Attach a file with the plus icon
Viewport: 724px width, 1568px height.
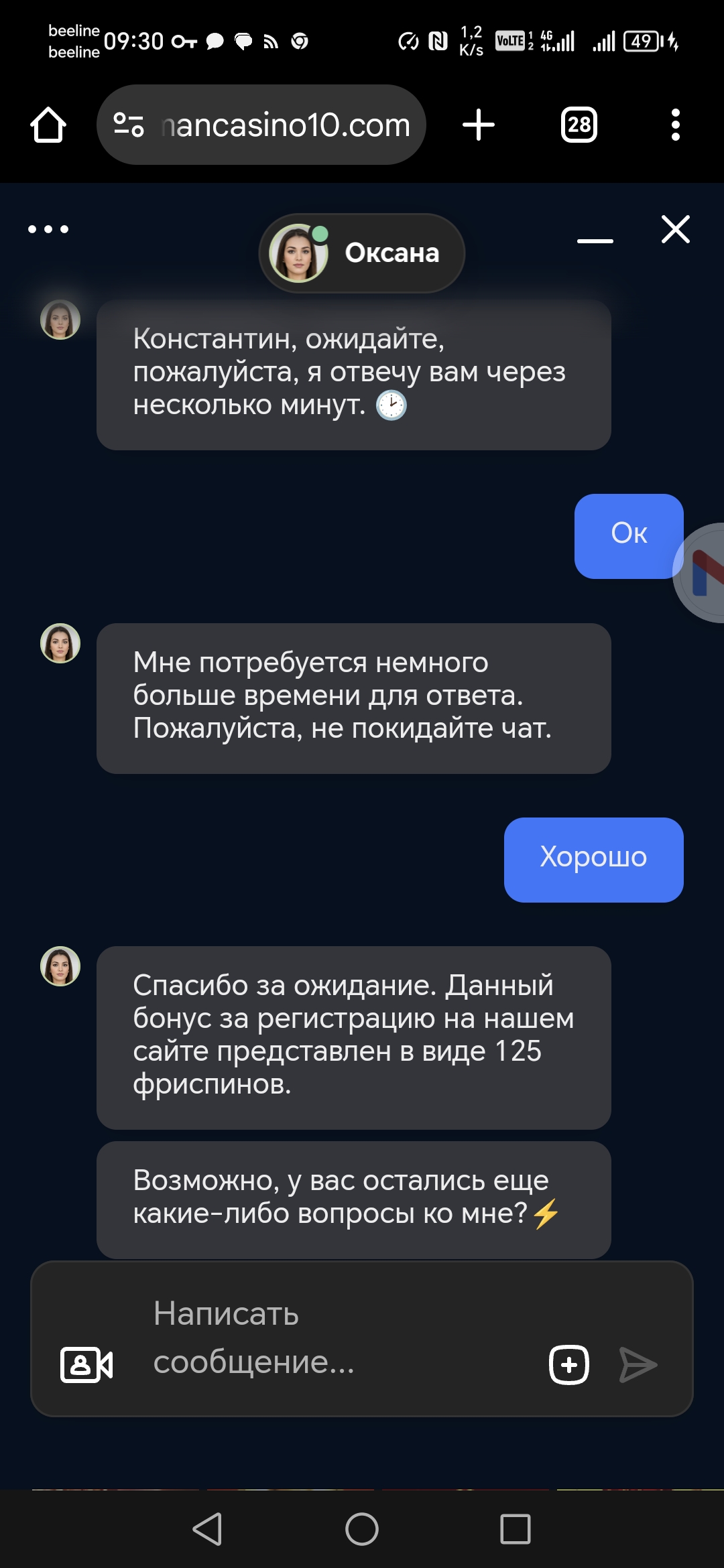[569, 1364]
